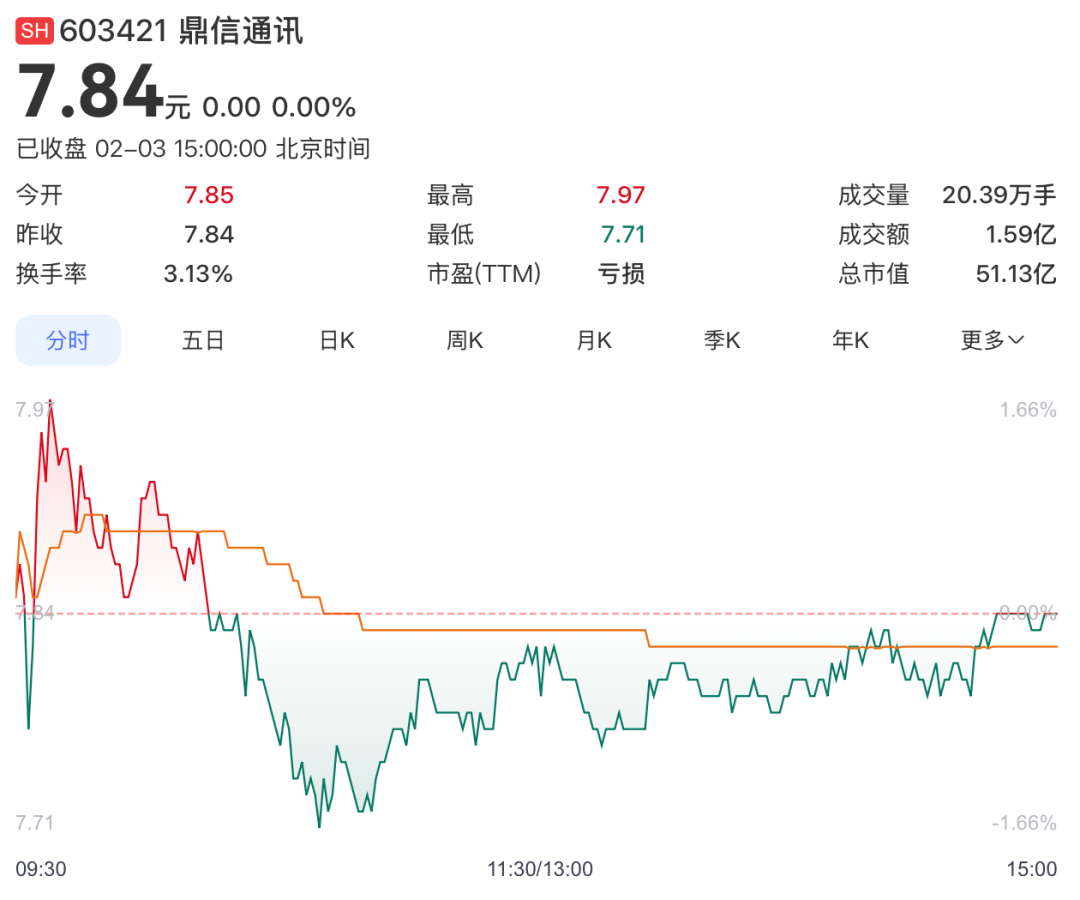Show the 日K candlestick chart

[336, 341]
